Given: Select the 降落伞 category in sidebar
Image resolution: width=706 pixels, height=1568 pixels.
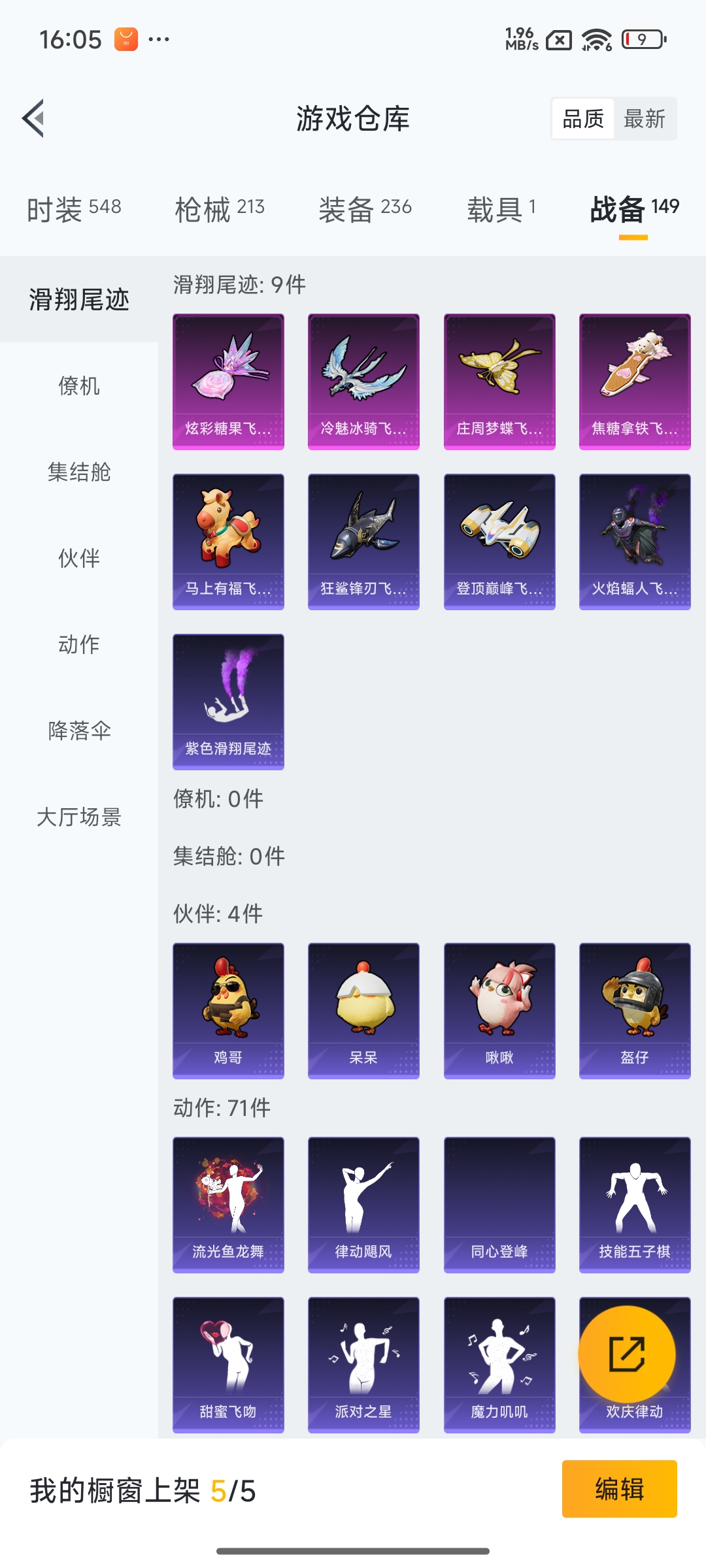Looking at the screenshot, I should click(x=78, y=732).
